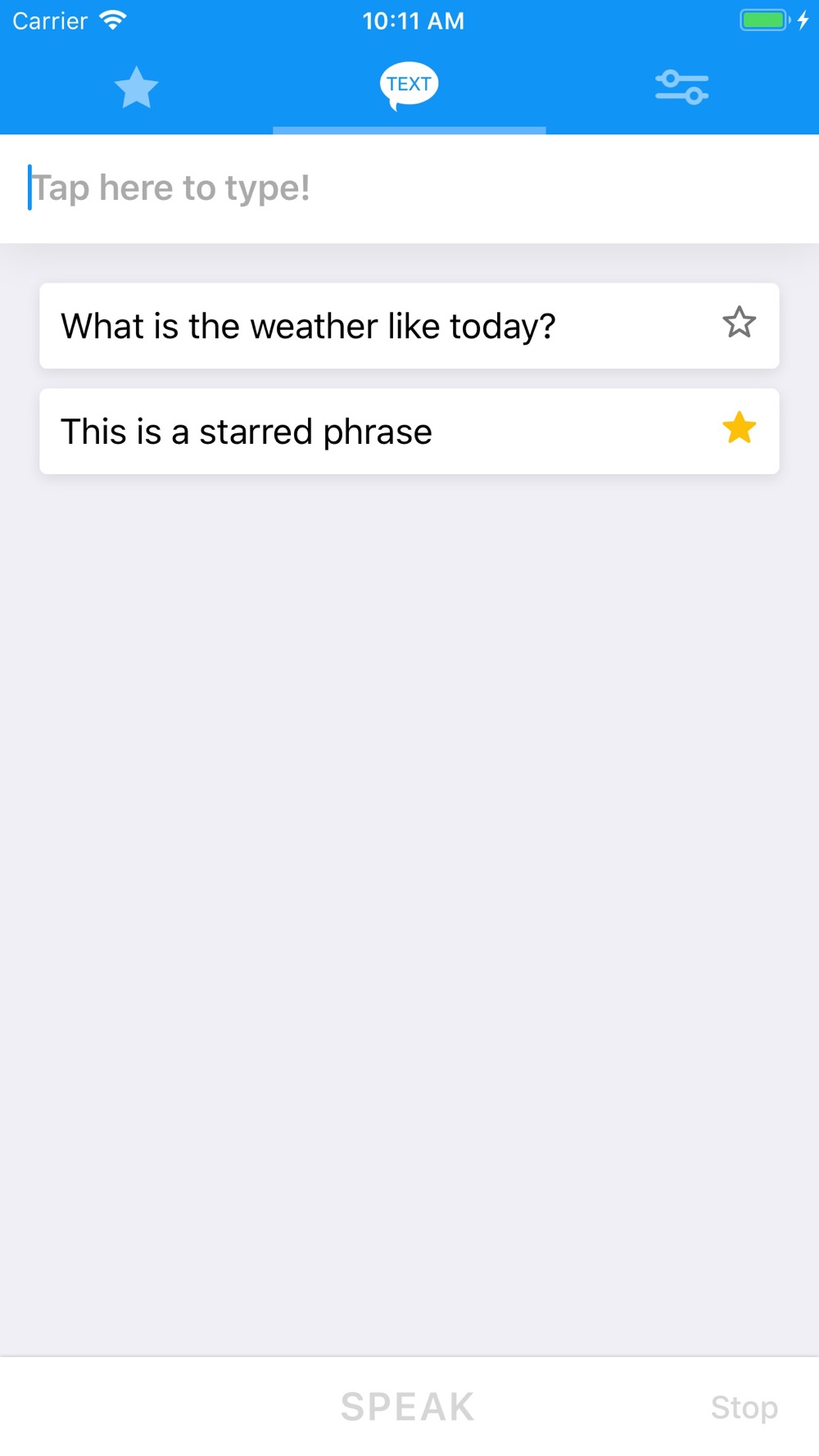Viewport: 819px width, 1456px height.
Task: Unstar 'This is a starred phrase'
Action: click(x=739, y=427)
